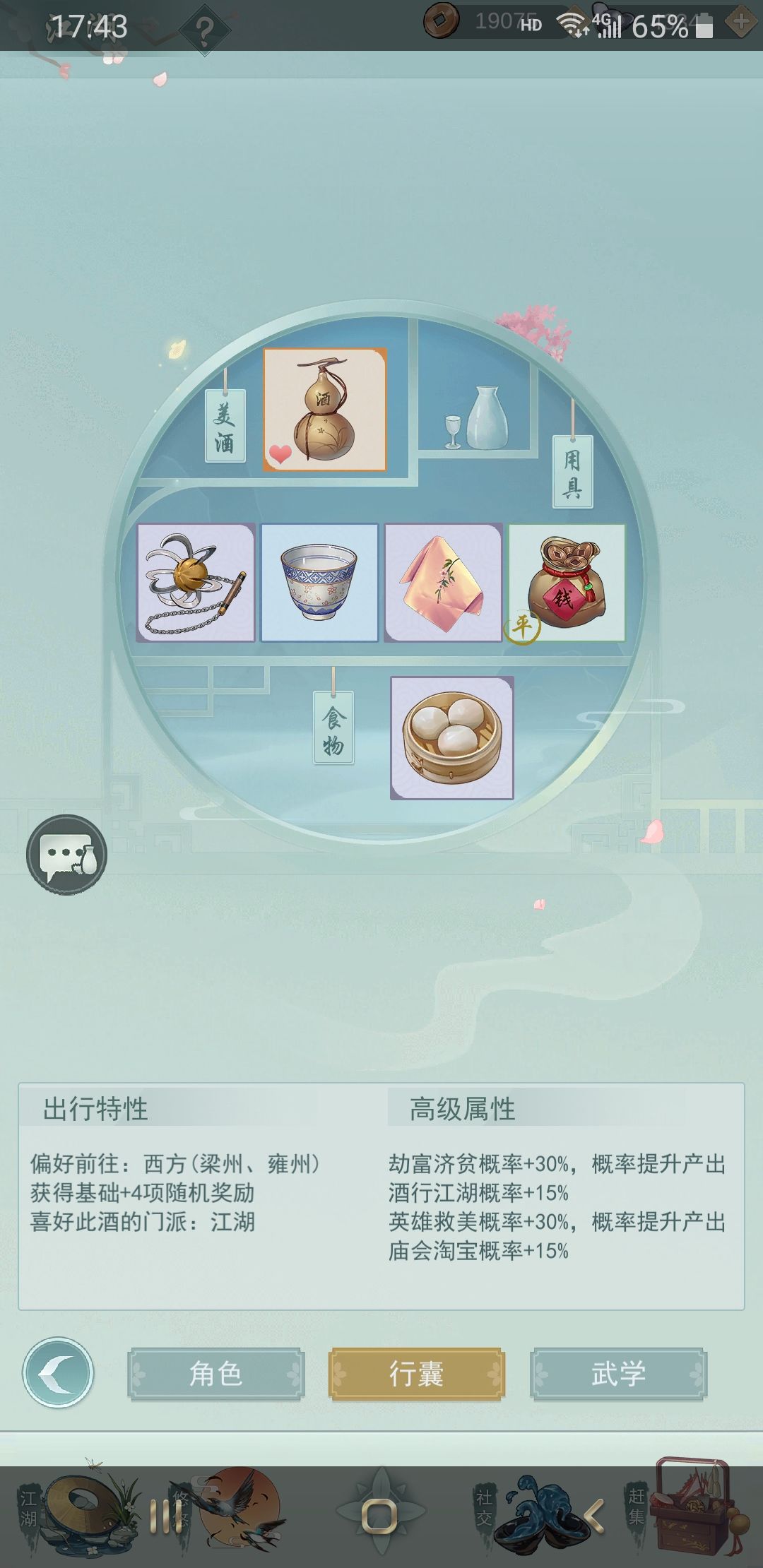Switch to the 行囊 tab
Image resolution: width=763 pixels, height=1568 pixels.
[x=417, y=1374]
